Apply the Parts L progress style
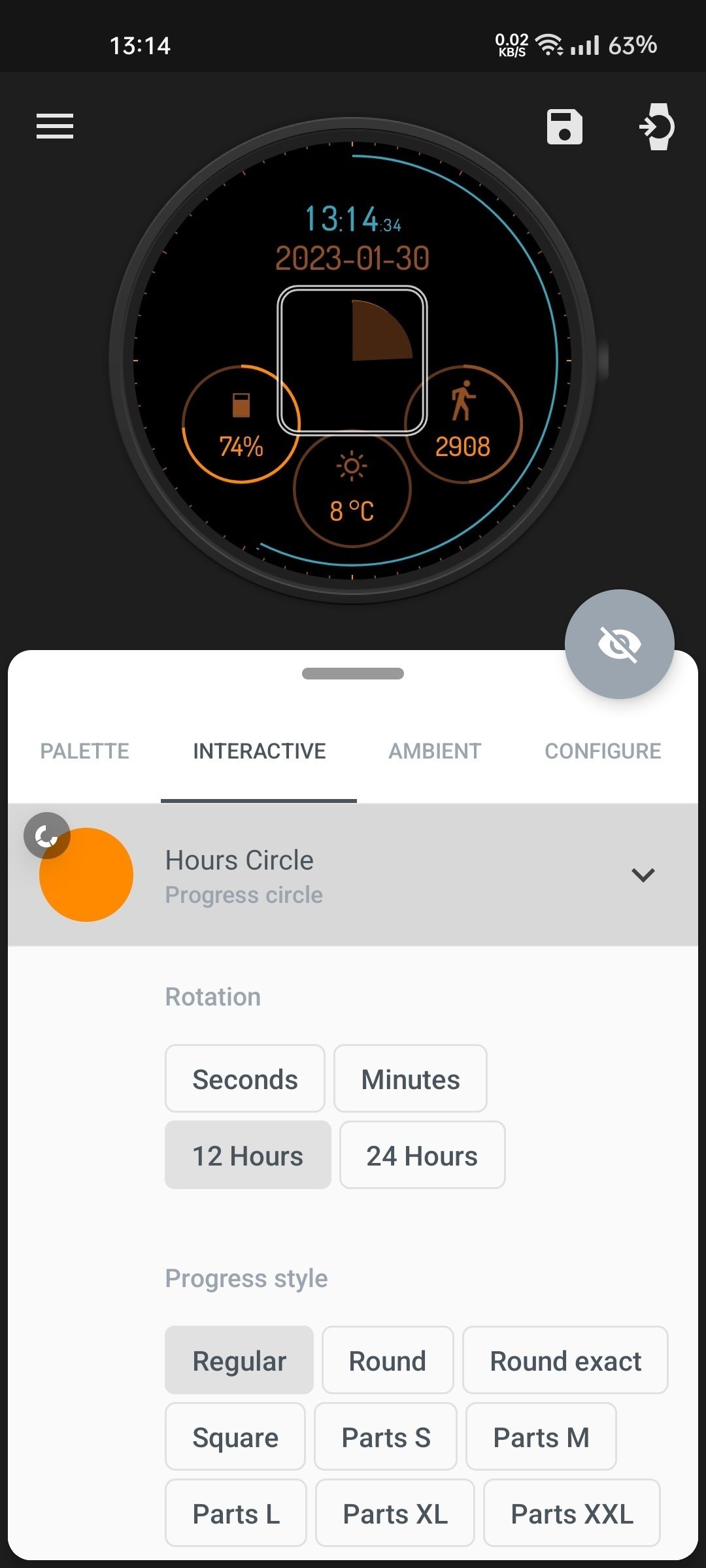This screenshot has width=706, height=1568. [235, 1513]
